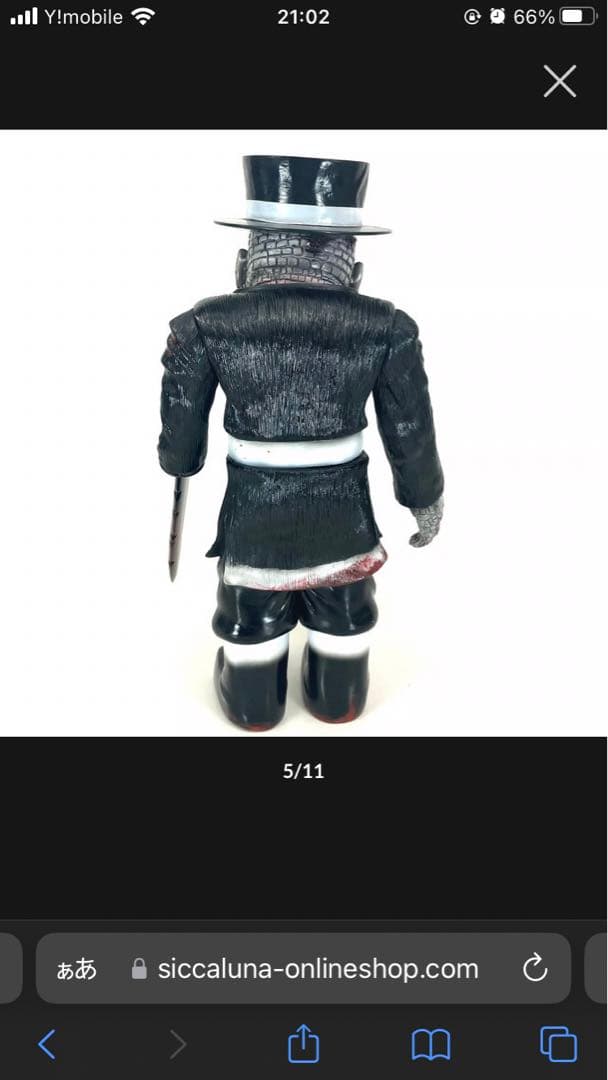Go back to the previous page
Viewport: 608px width, 1080px height.
46,1045
